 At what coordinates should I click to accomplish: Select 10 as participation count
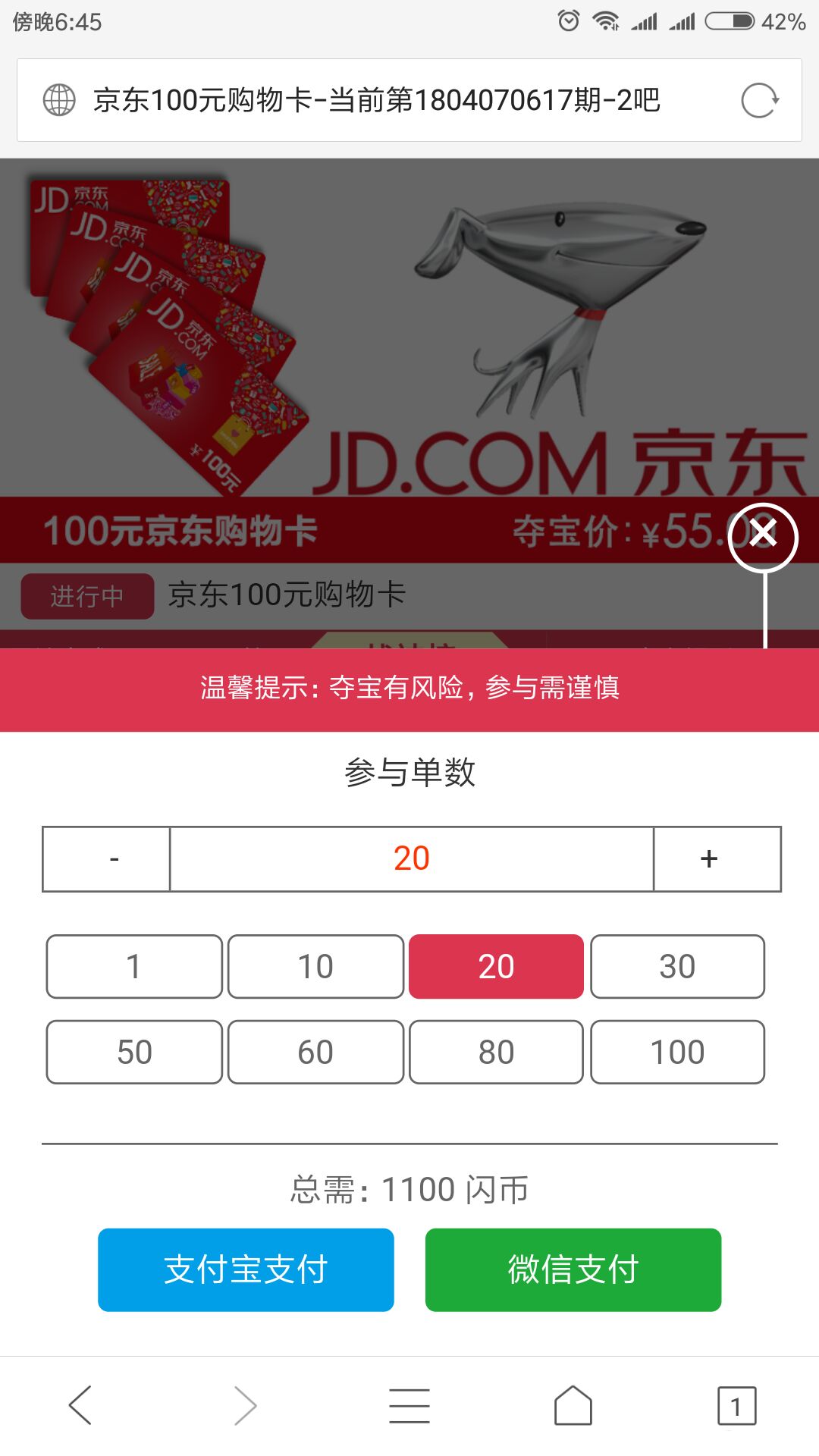click(315, 966)
